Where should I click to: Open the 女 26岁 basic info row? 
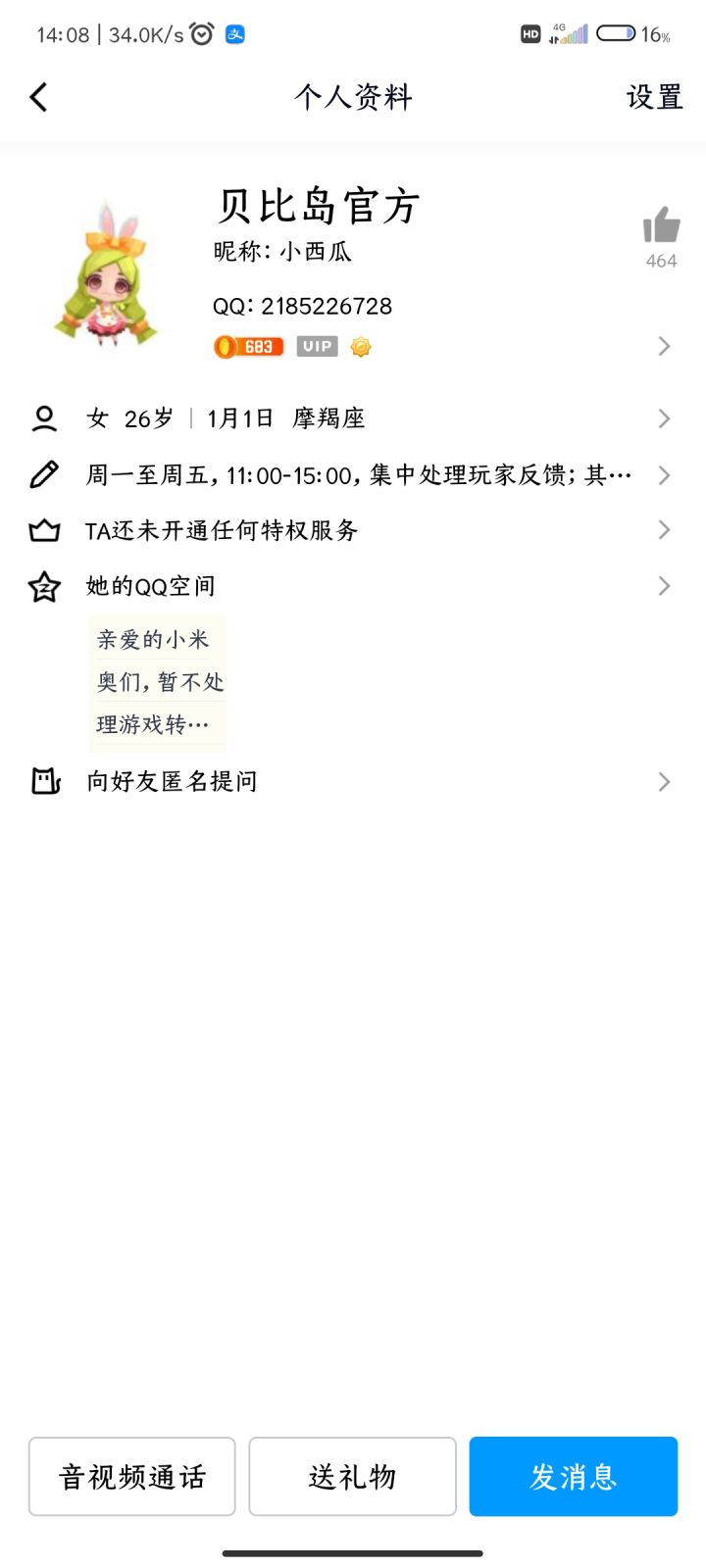tap(353, 419)
